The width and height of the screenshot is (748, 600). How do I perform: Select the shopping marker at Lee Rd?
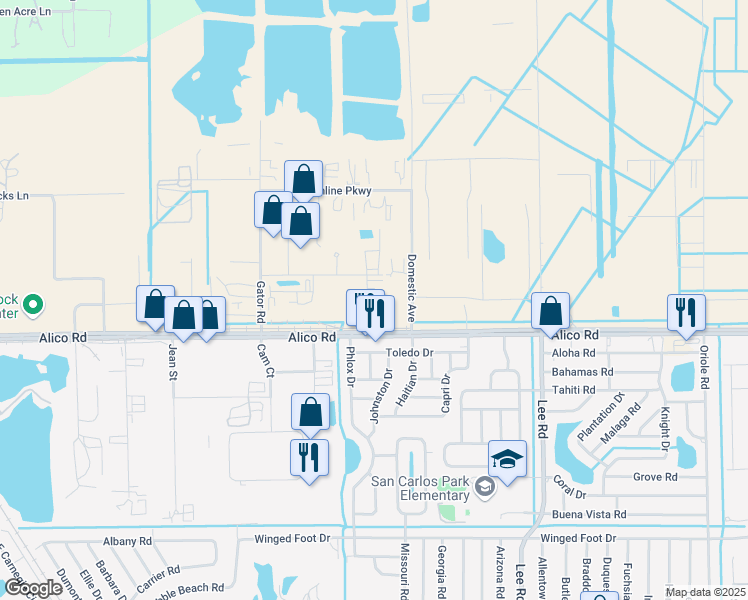pyautogui.click(x=550, y=310)
